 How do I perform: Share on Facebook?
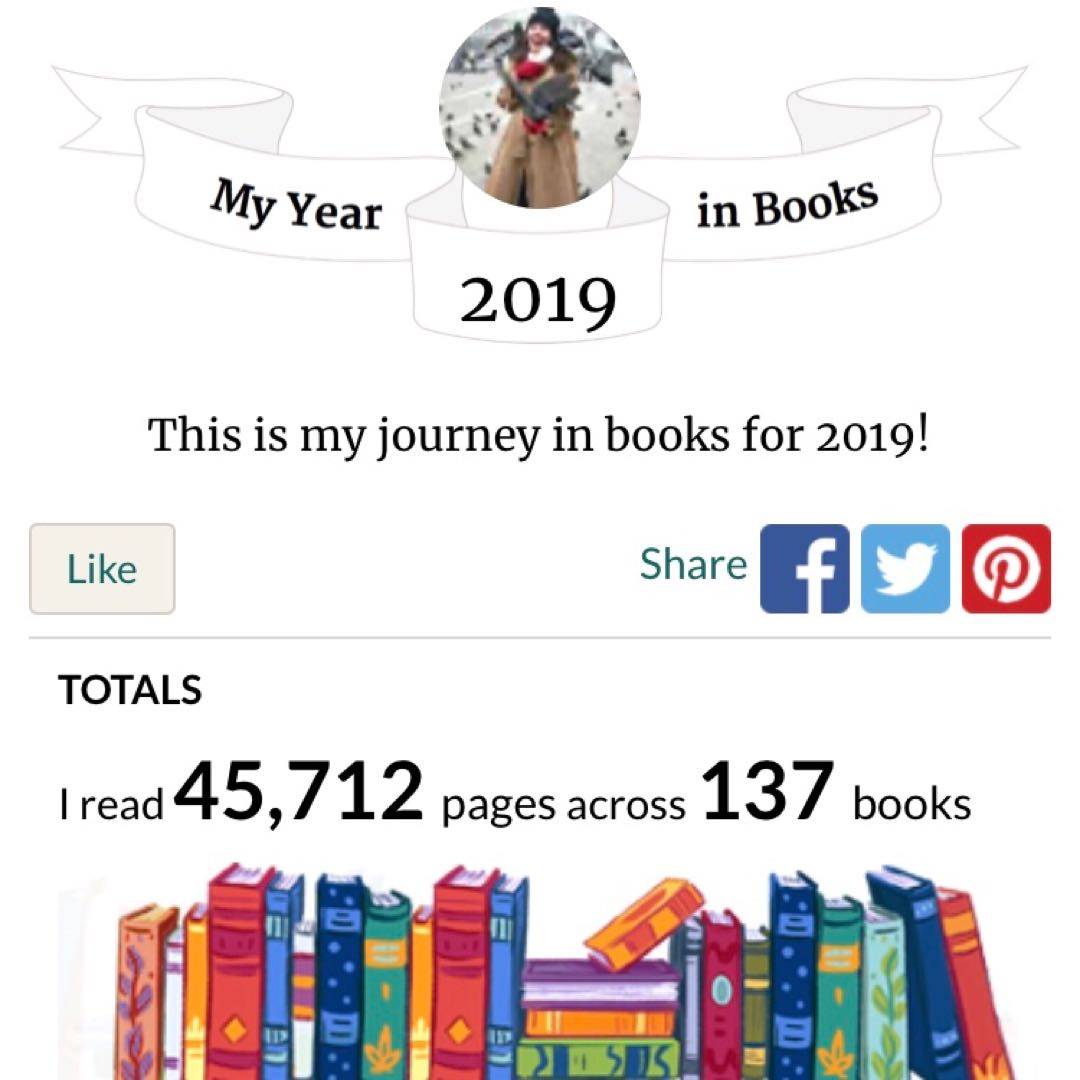pos(805,568)
